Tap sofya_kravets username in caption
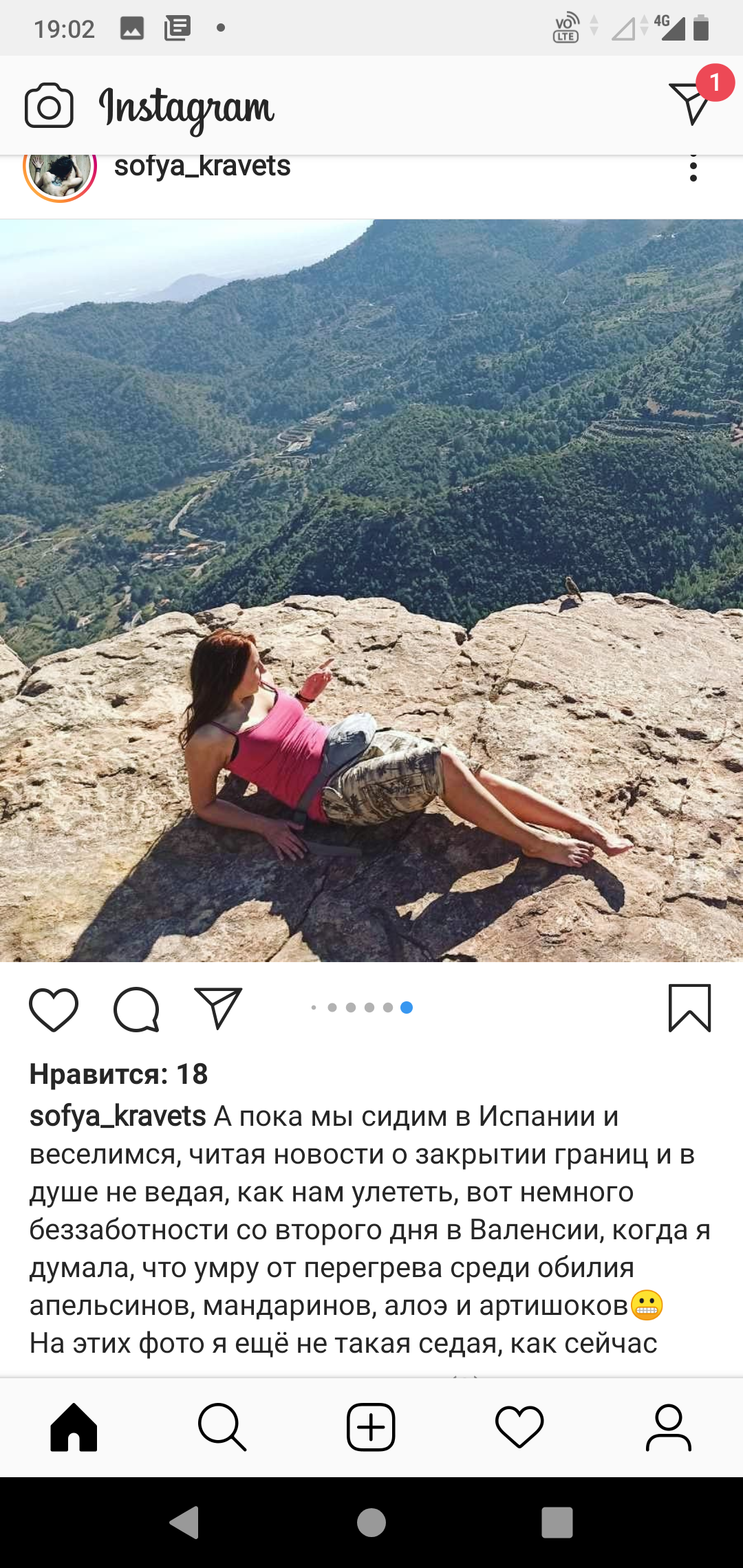The image size is (743, 1568). (x=118, y=1116)
